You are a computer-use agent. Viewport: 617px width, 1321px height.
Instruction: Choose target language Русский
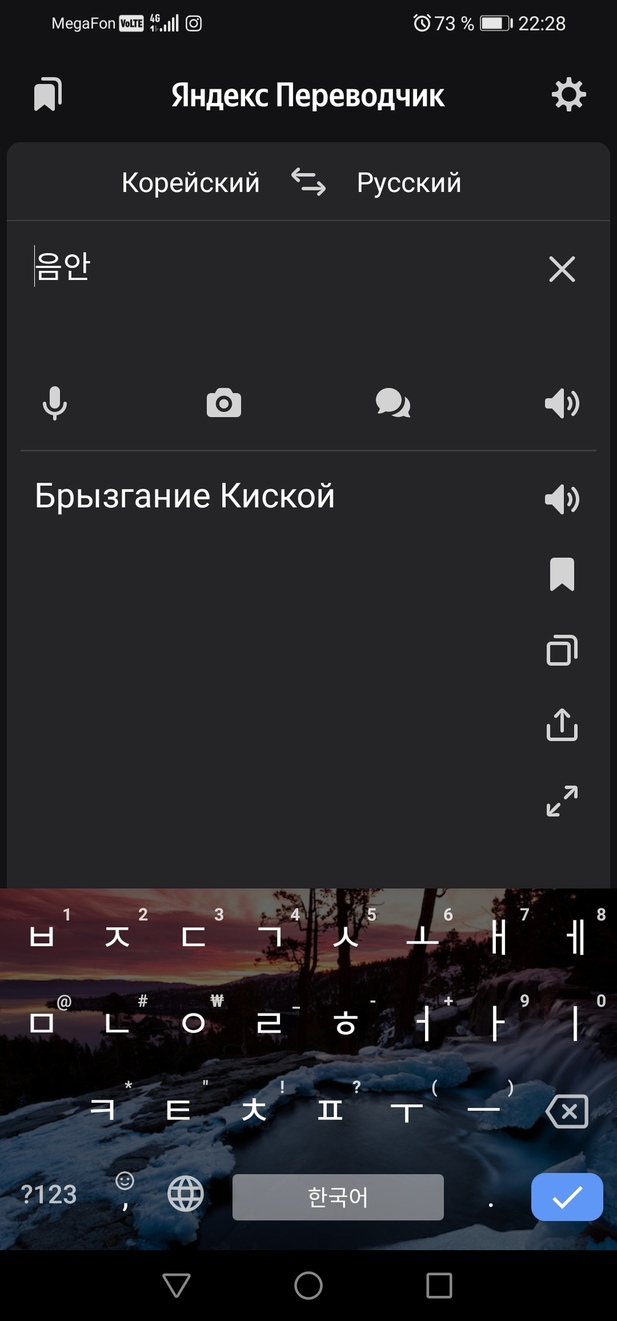coord(409,183)
